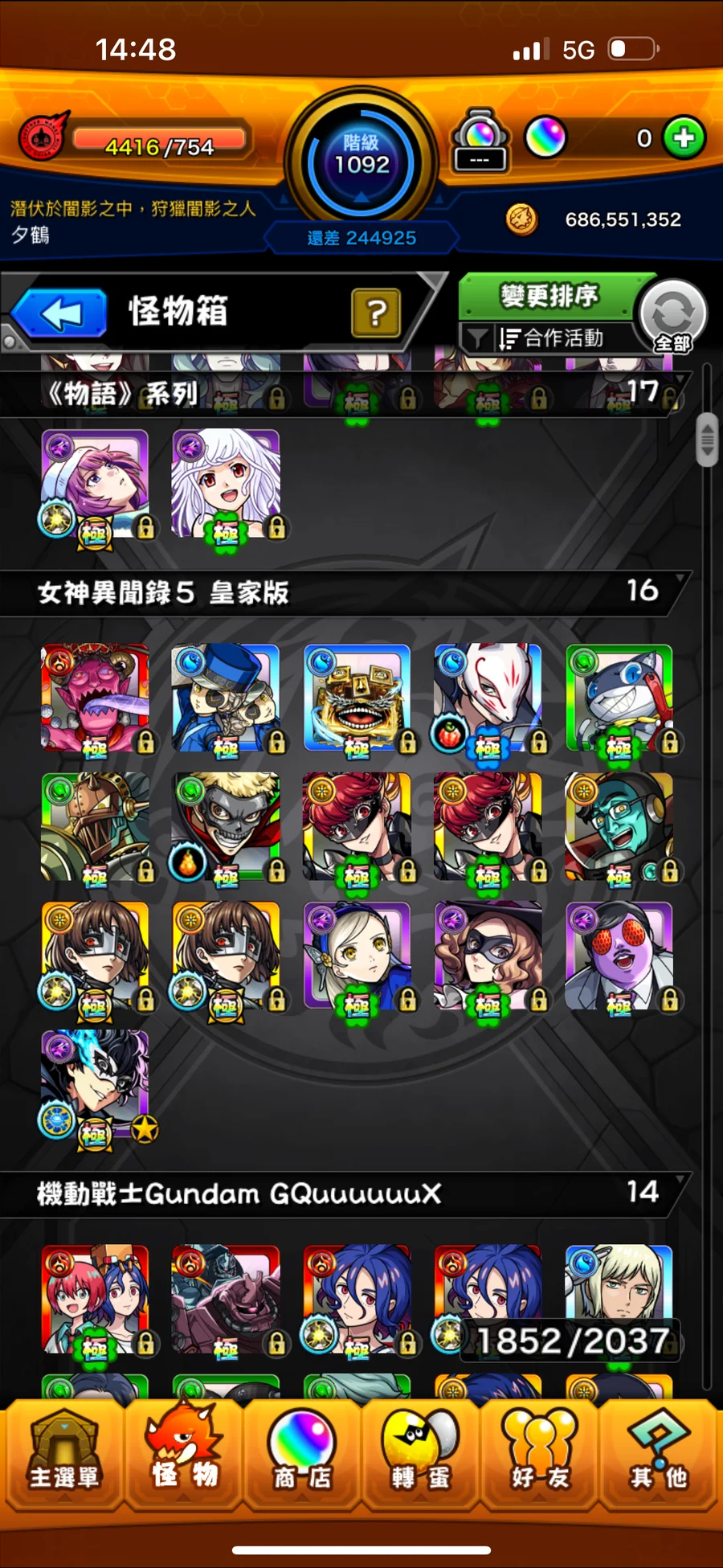Select the purple-faced man with red glasses monster
723x1568 pixels.
point(619,956)
